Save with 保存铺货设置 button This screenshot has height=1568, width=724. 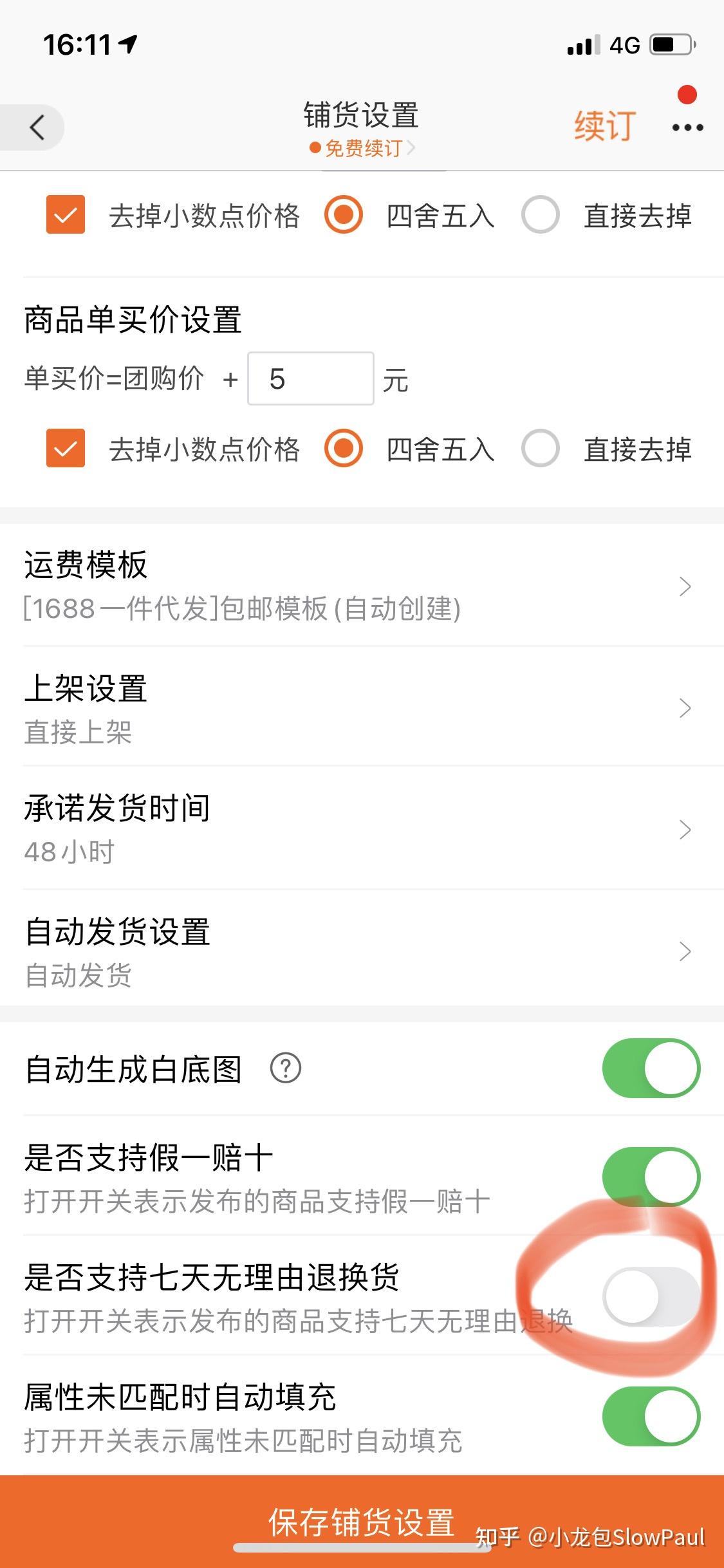362,1522
